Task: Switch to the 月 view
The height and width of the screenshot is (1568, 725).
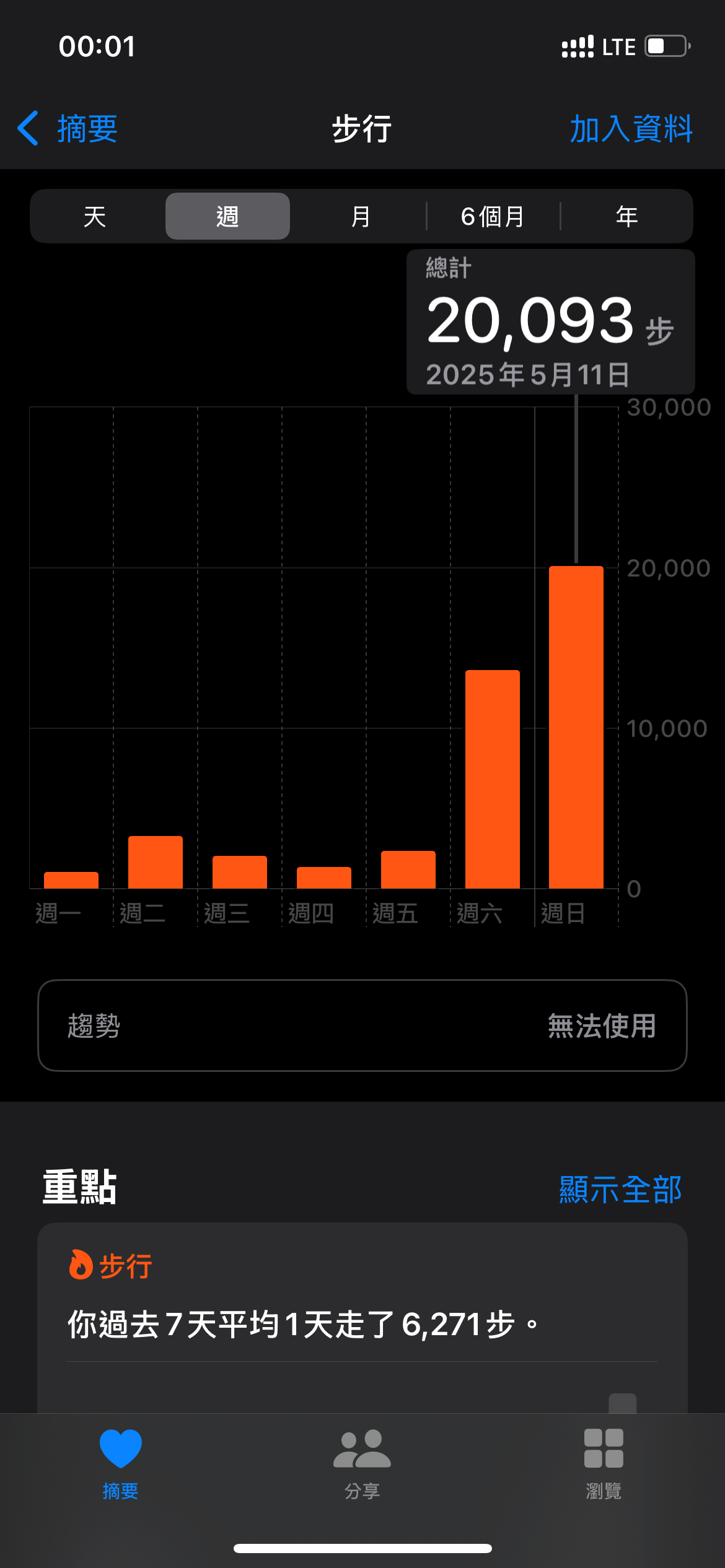Action: [x=360, y=217]
